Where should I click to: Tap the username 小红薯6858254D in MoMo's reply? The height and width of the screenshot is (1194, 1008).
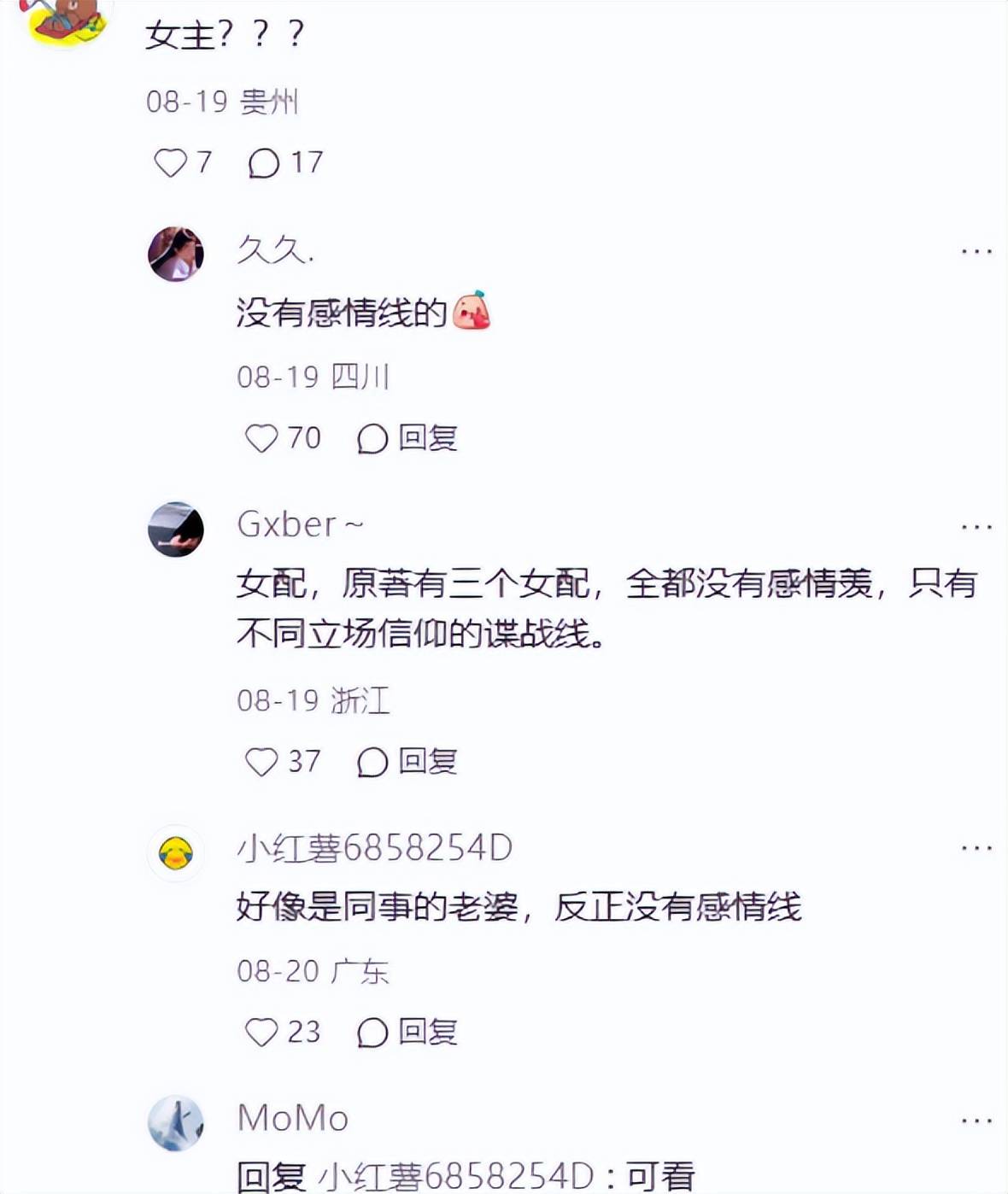[455, 1177]
